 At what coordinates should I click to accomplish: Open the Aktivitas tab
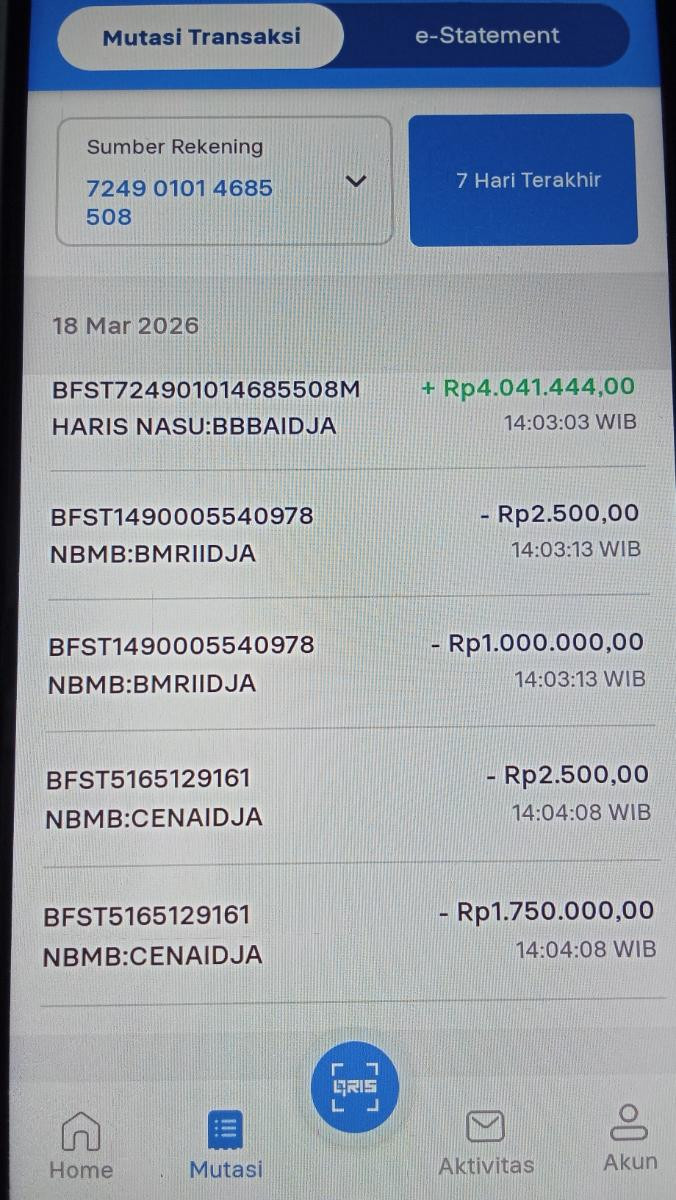pos(486,1144)
